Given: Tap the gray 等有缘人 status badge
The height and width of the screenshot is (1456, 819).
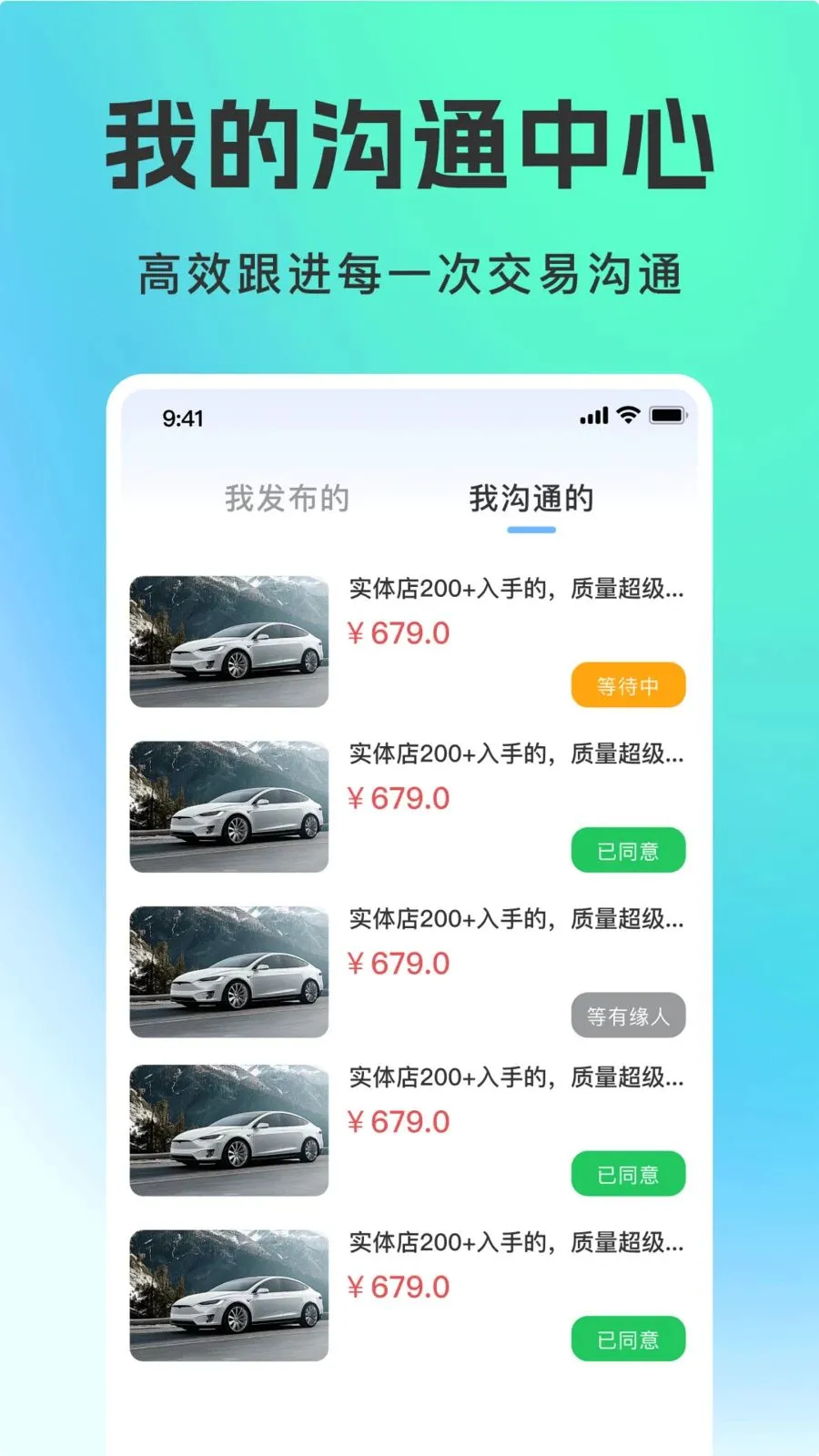Looking at the screenshot, I should click(x=627, y=1016).
